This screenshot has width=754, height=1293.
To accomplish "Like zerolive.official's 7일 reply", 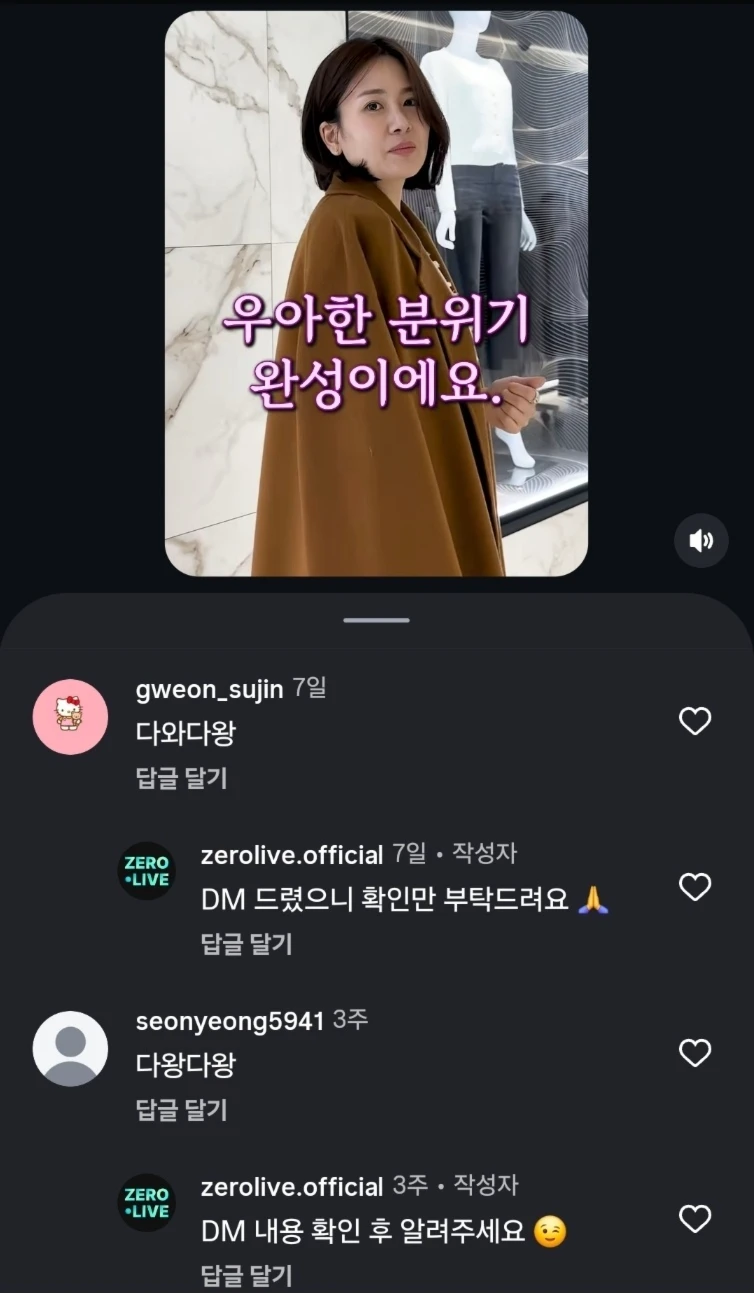I will pos(695,887).
